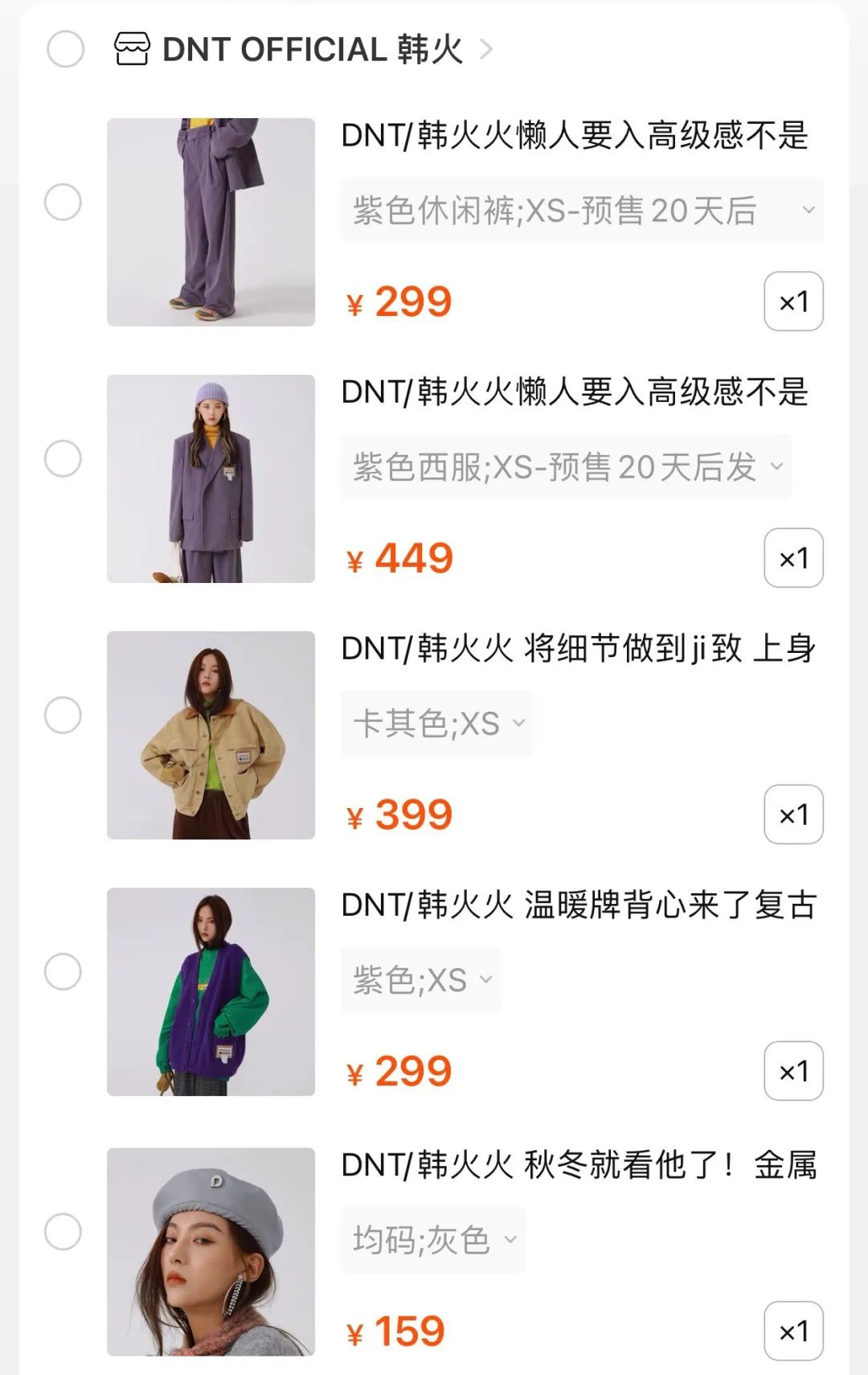868x1375 pixels.
Task: Open the purple trousers product image
Action: click(x=211, y=222)
